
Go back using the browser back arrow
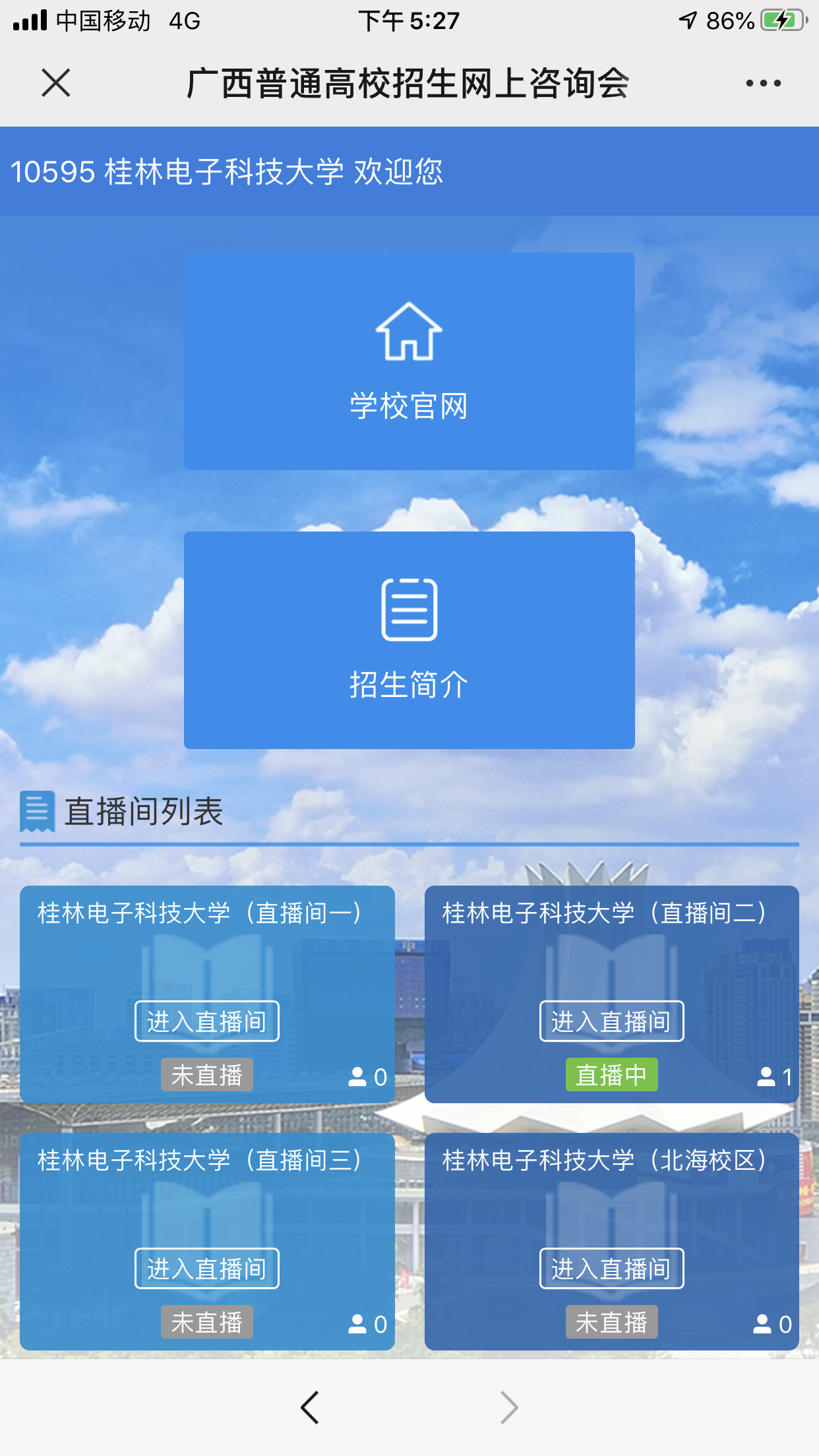tap(310, 1408)
